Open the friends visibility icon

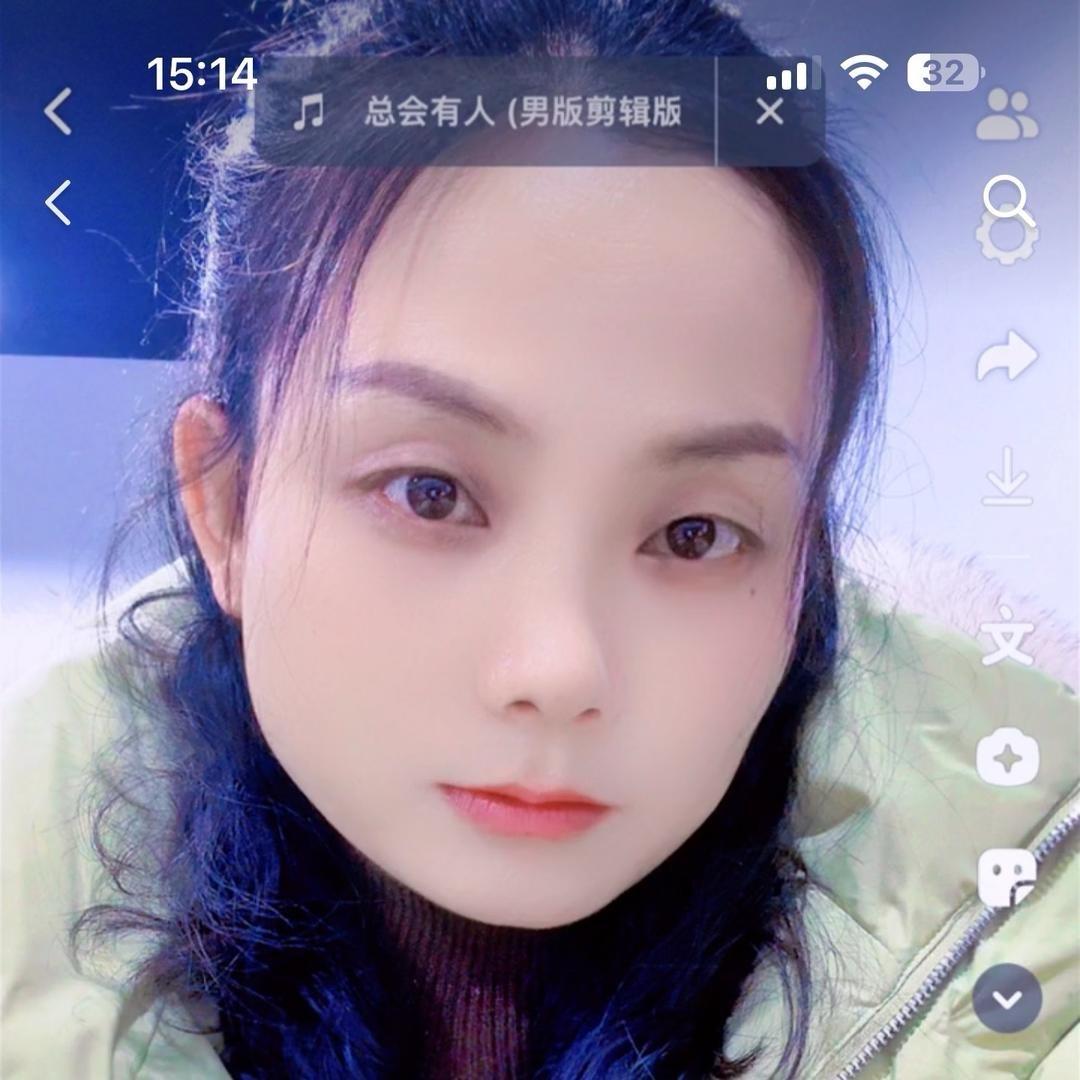[x=1007, y=115]
